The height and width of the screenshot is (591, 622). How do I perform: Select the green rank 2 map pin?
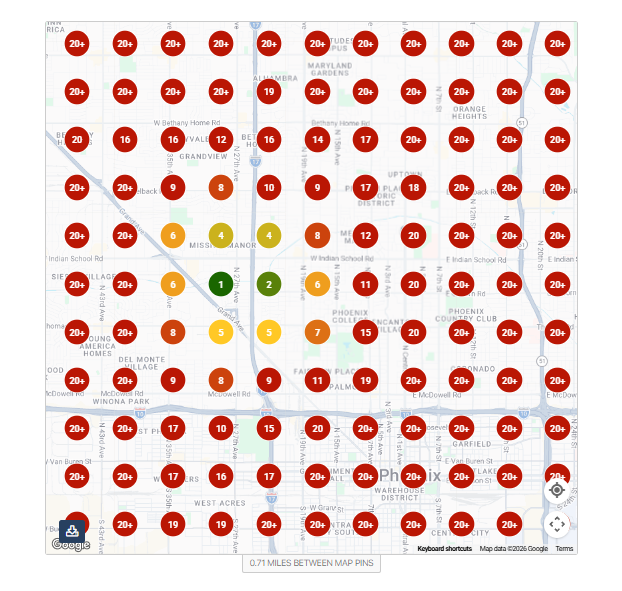coord(269,284)
